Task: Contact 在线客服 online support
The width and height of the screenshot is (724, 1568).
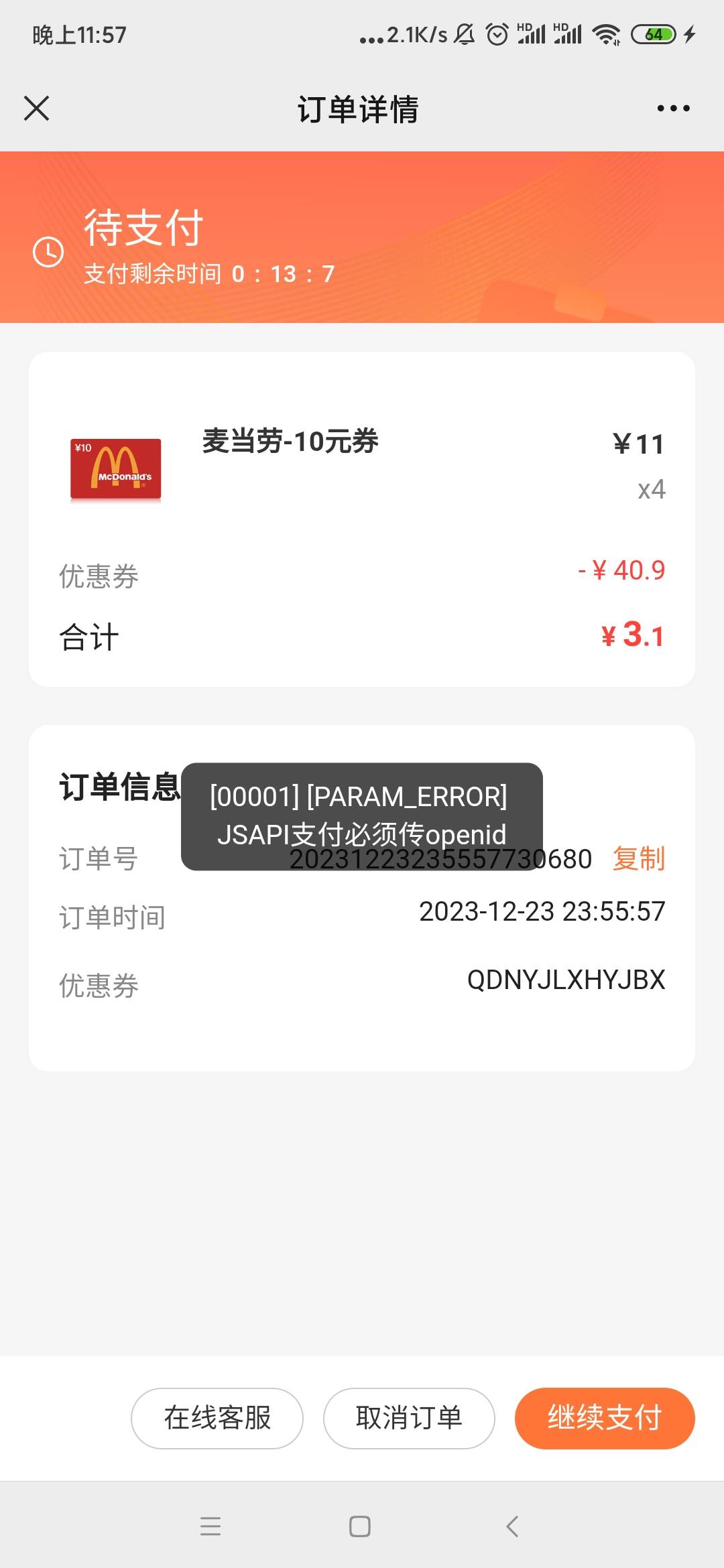Action: pyautogui.click(x=217, y=1418)
